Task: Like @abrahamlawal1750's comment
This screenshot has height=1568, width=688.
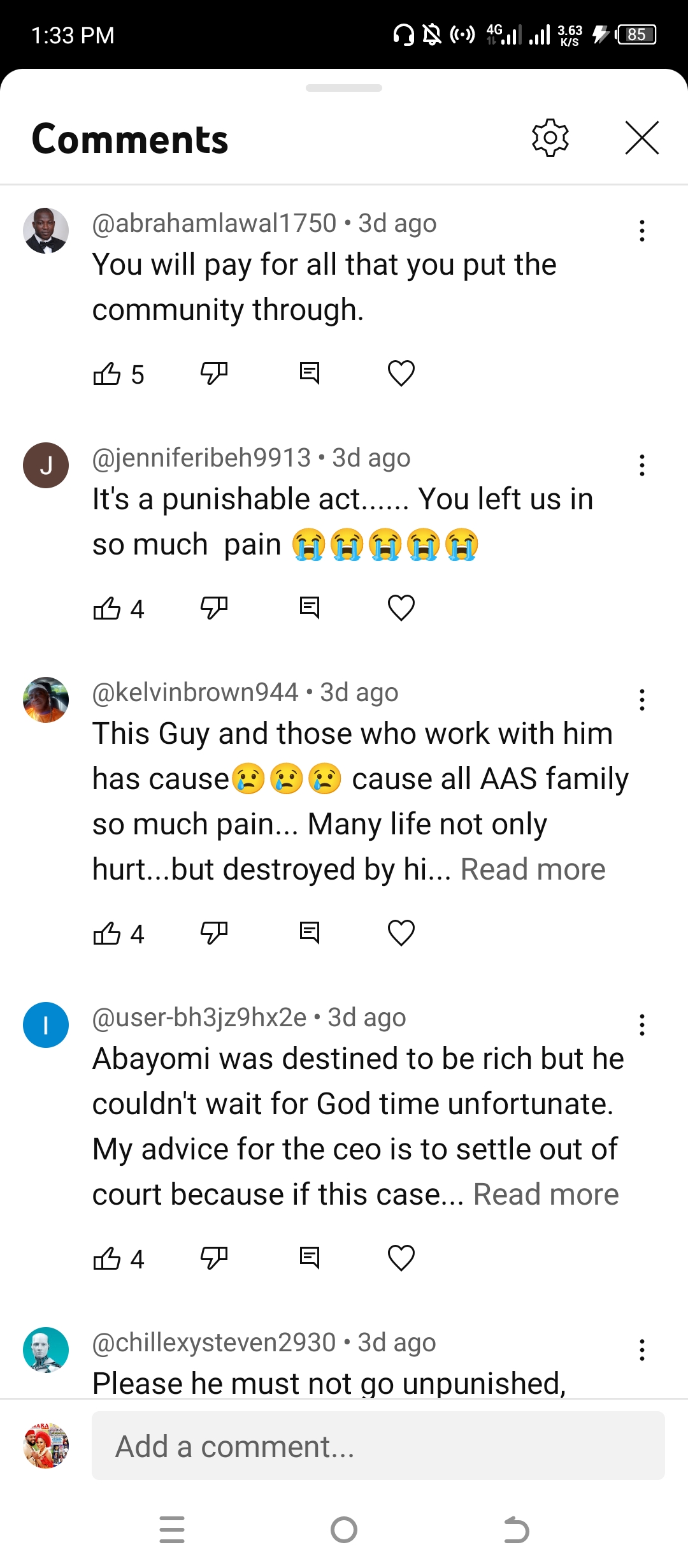Action: (107, 374)
